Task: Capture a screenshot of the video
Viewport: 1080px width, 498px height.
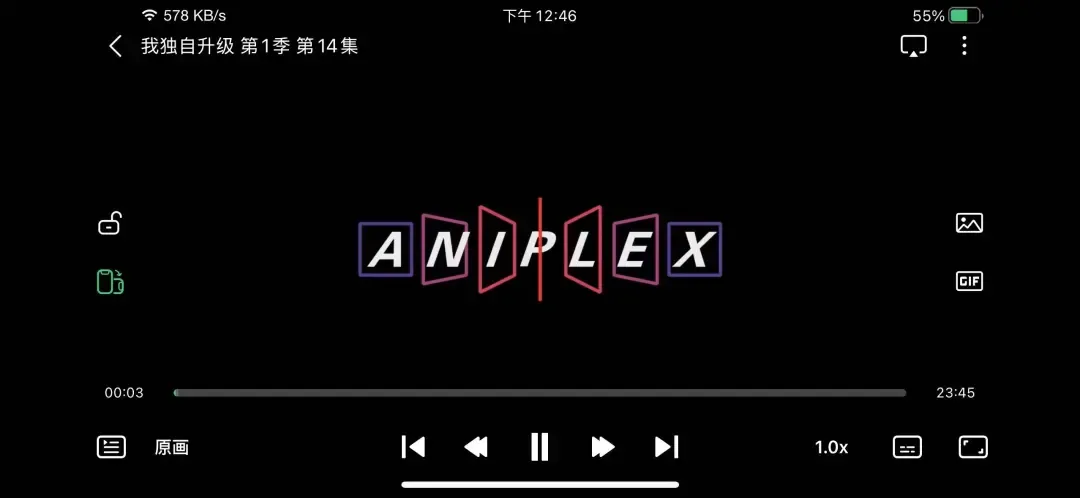Action: pos(969,223)
